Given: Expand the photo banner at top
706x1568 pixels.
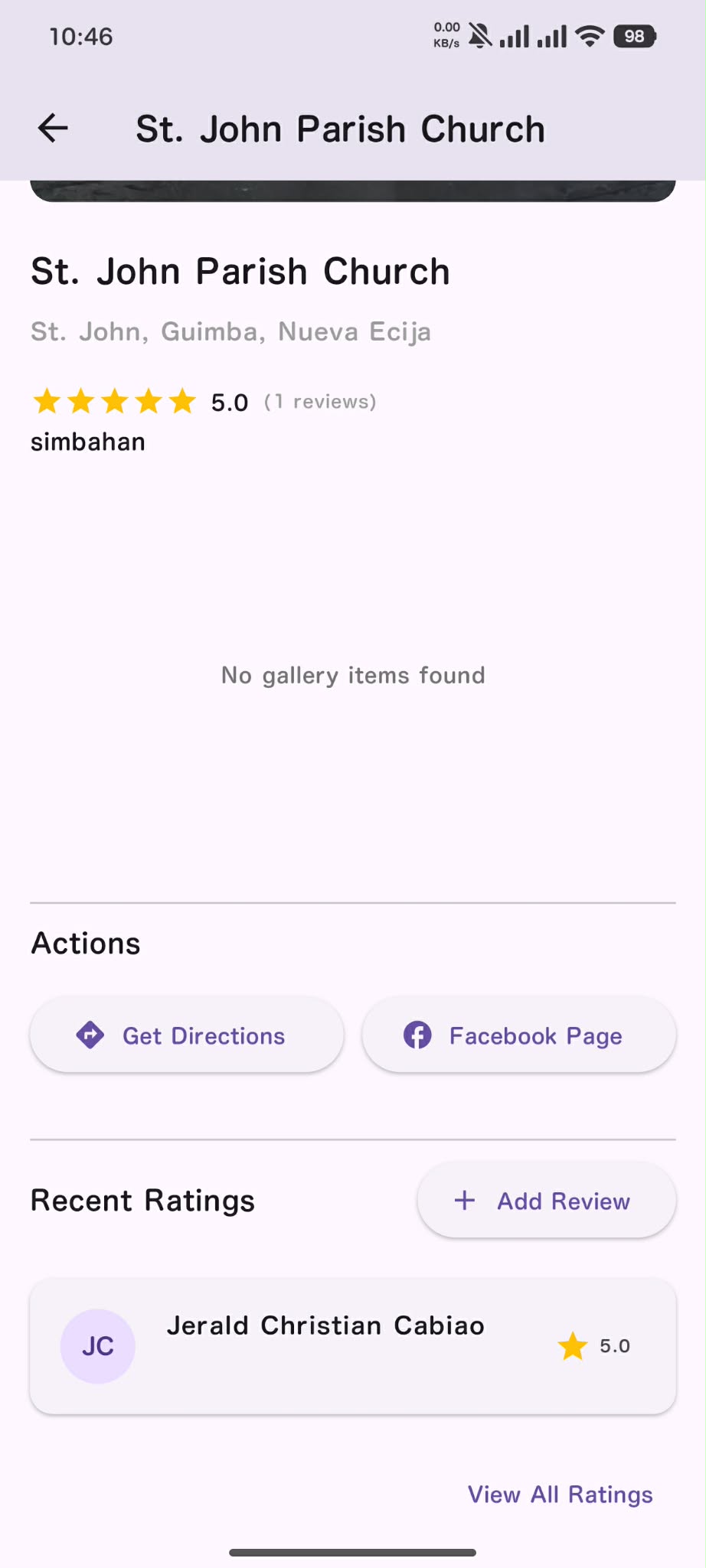Looking at the screenshot, I should pyautogui.click(x=352, y=187).
